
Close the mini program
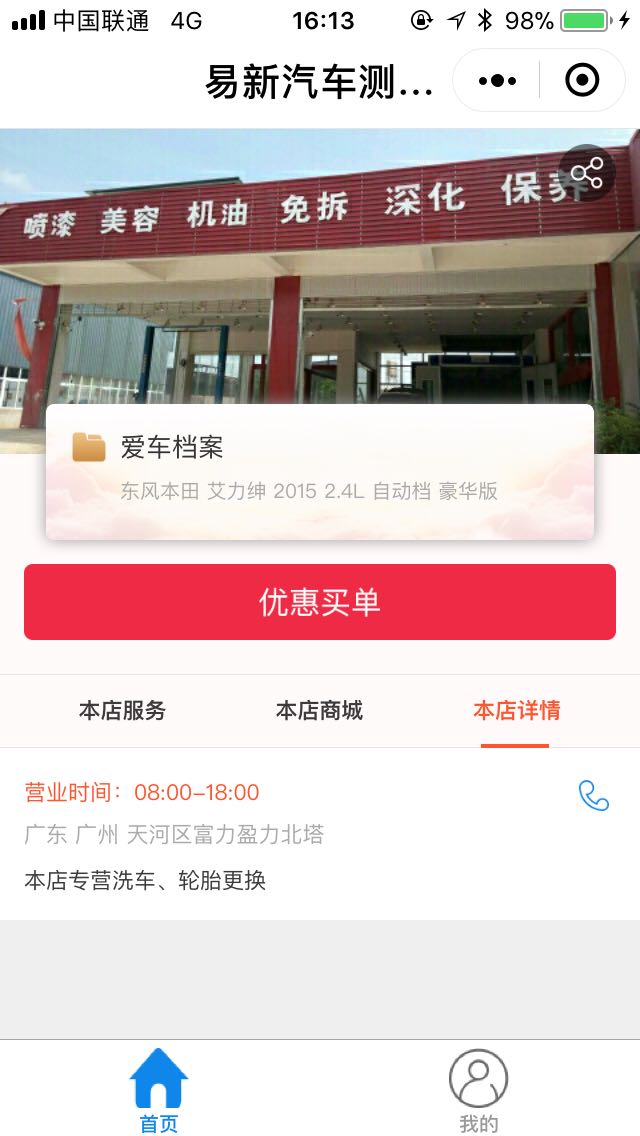[582, 80]
